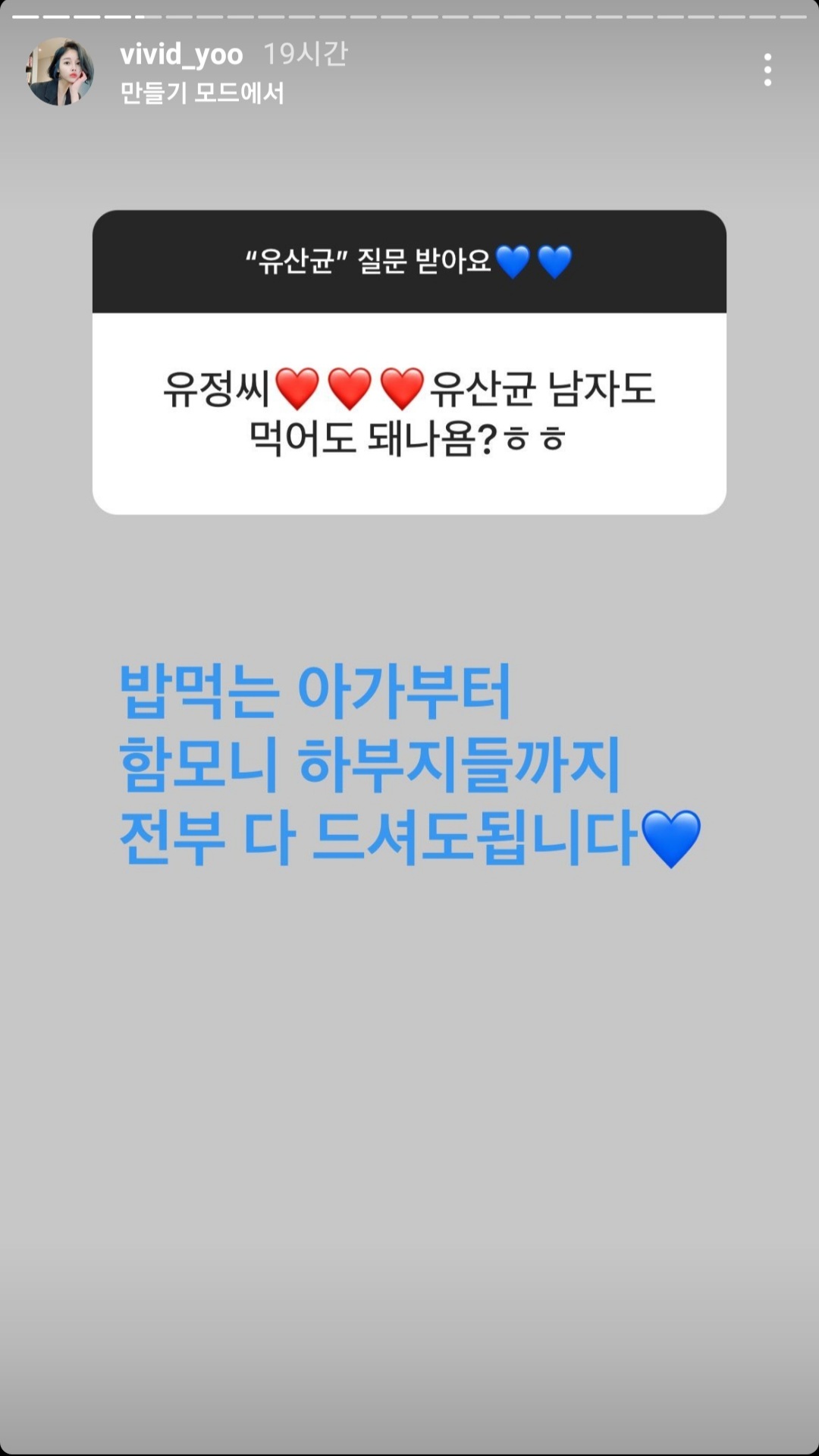Tap the vivid_yoo username

click(x=181, y=55)
